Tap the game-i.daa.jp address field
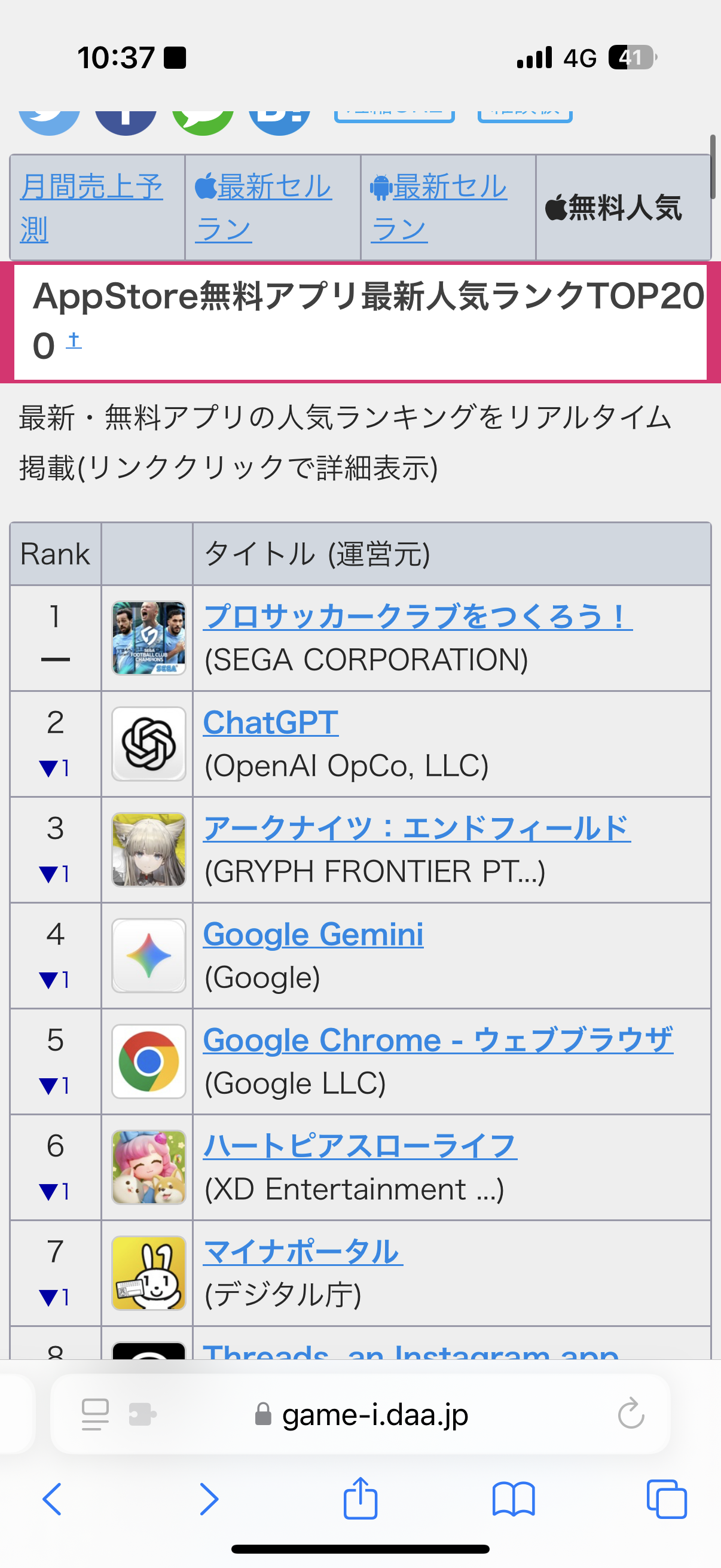This screenshot has height=1568, width=721. point(374,1415)
